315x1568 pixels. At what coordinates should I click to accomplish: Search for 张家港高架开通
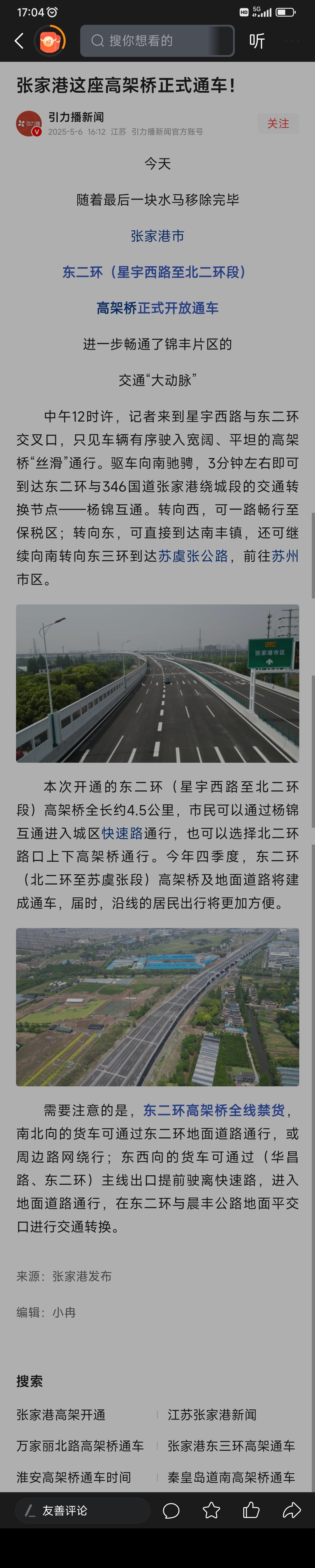pos(61,1415)
